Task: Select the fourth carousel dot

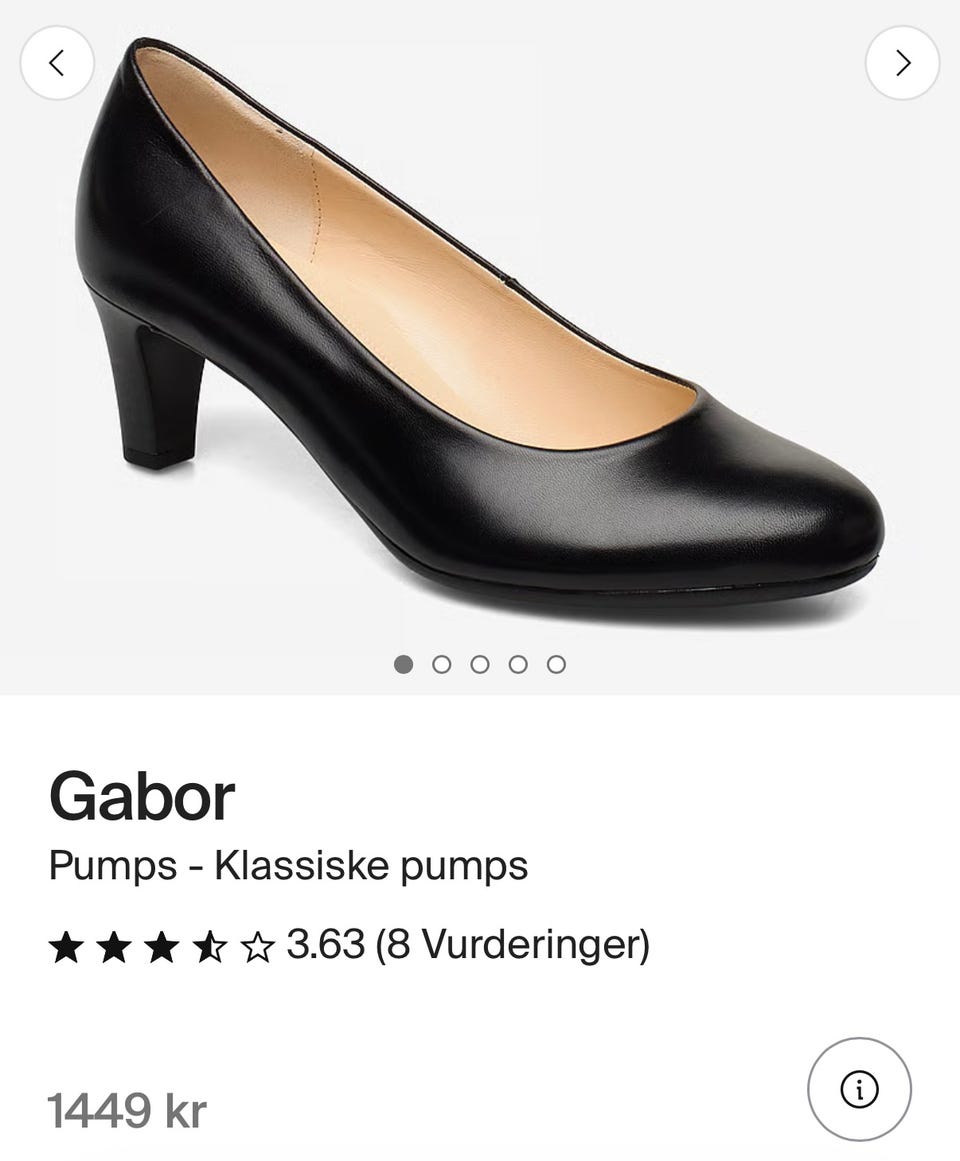Action: [x=518, y=662]
